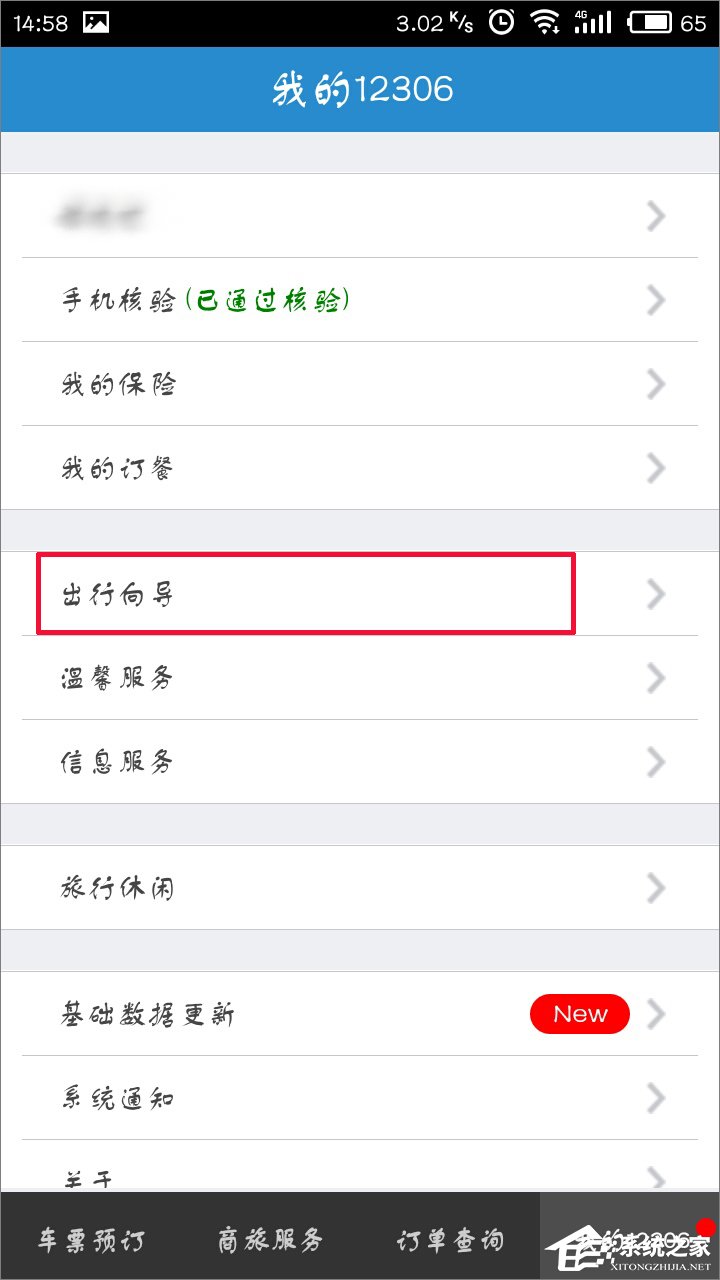Tap the New badge on 基础数据更新
Screen dimensions: 720x1280
pos(579,1013)
